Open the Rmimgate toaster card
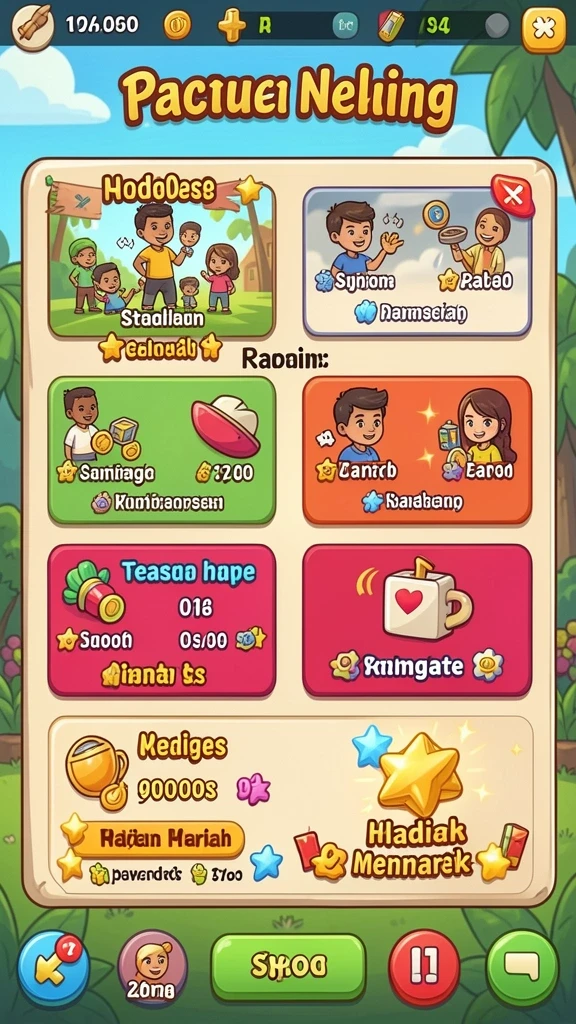576x1024 pixels. click(x=417, y=620)
